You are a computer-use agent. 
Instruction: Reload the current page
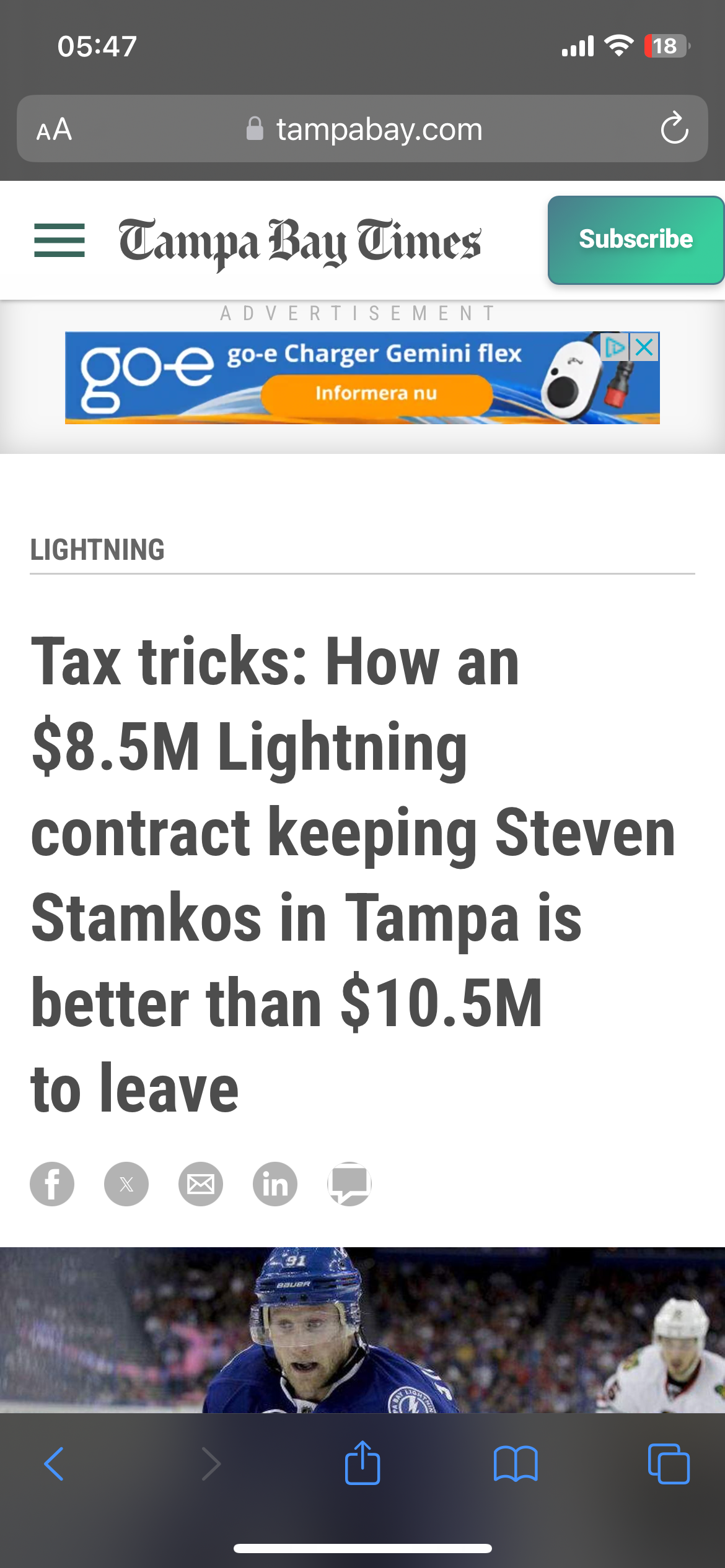[x=674, y=129]
